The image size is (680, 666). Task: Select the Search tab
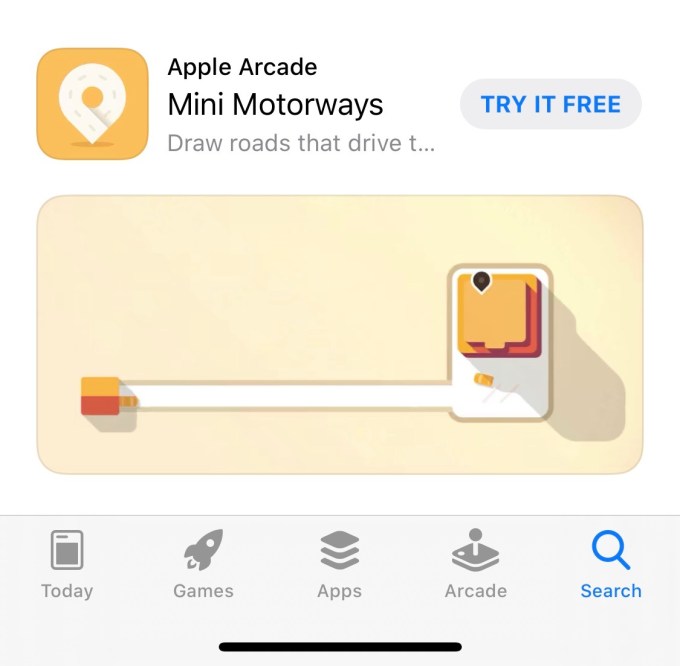pyautogui.click(x=610, y=564)
